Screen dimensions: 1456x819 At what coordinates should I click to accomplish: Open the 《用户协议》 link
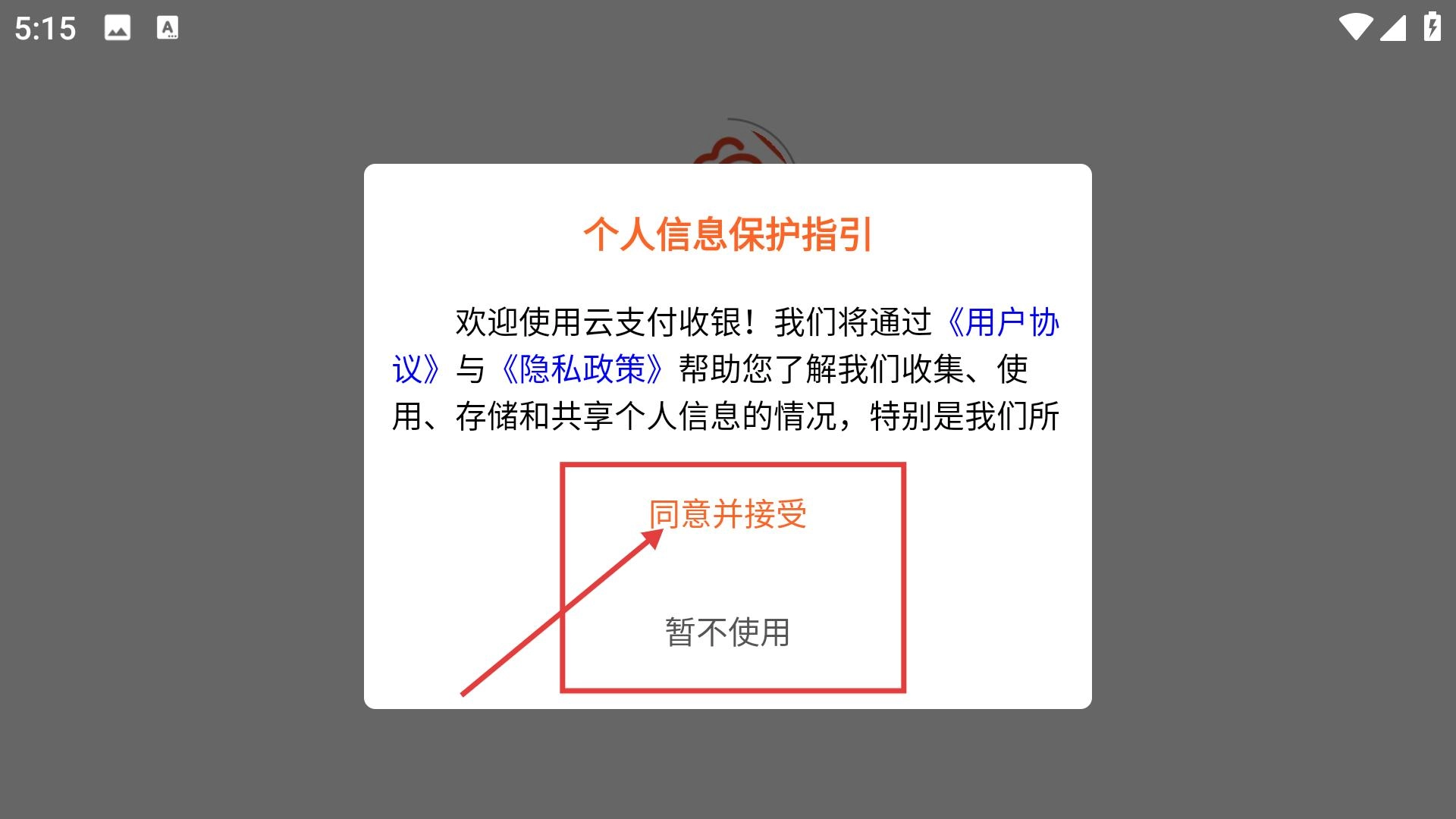1003,323
